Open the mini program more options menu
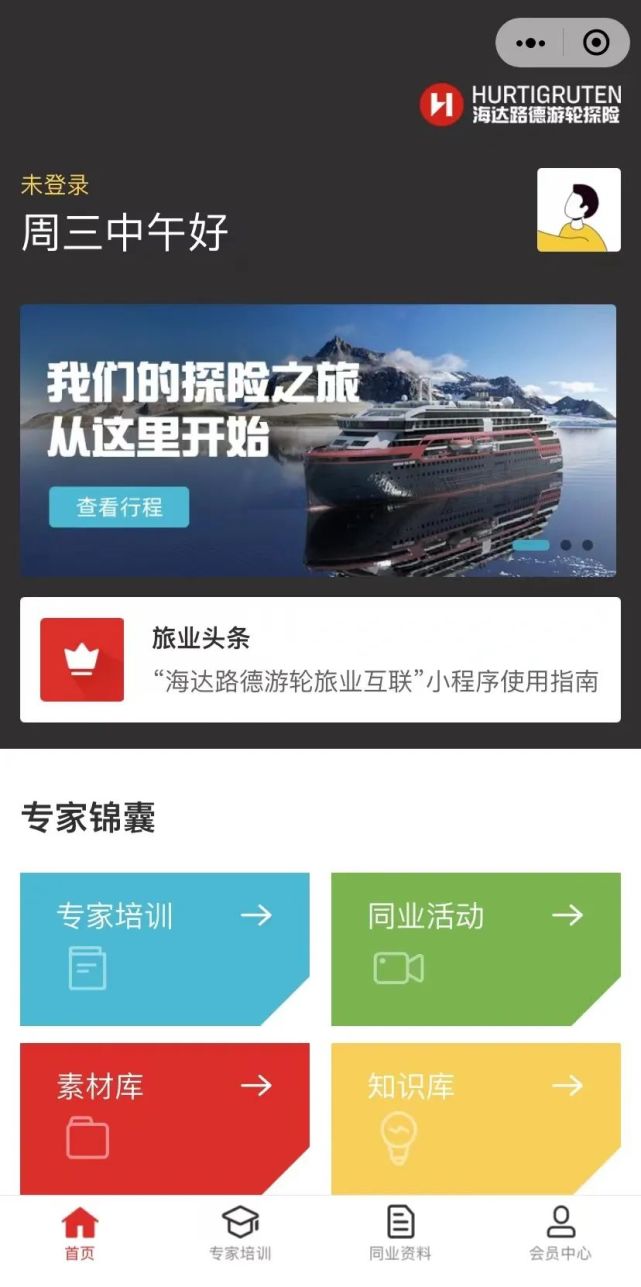This screenshot has width=641, height=1287. (x=530, y=42)
